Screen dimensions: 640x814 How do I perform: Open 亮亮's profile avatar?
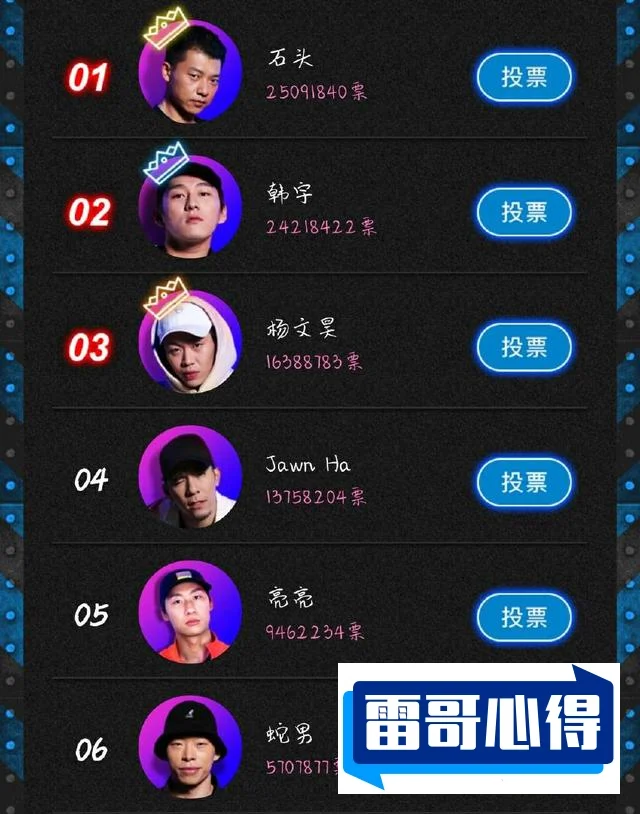point(190,613)
